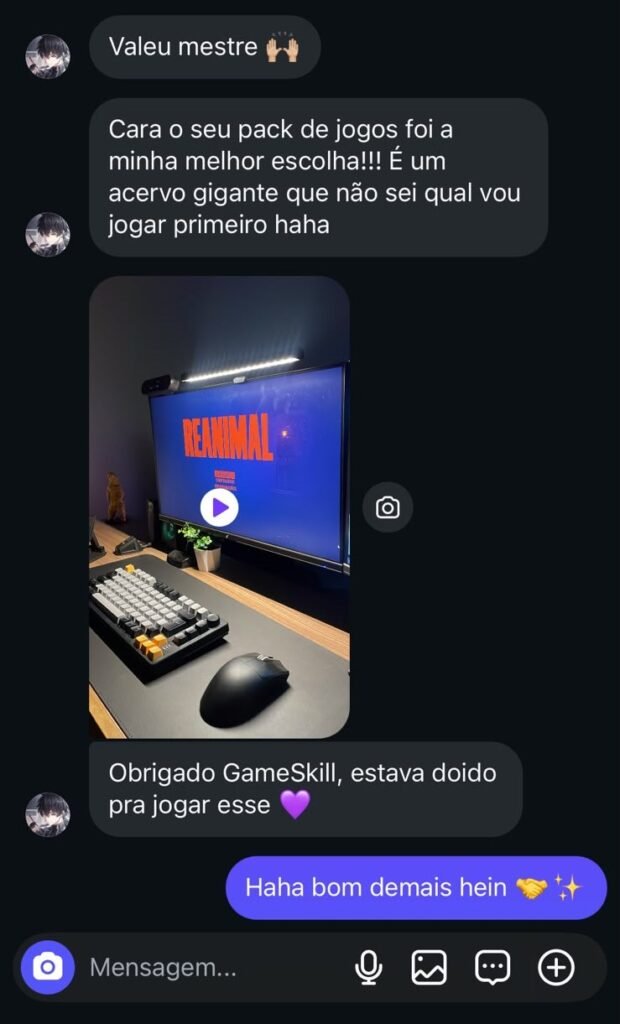Open the sender's avatar beside Valeu mestre
Image resolution: width=620 pixels, height=1024 pixels.
tap(48, 57)
